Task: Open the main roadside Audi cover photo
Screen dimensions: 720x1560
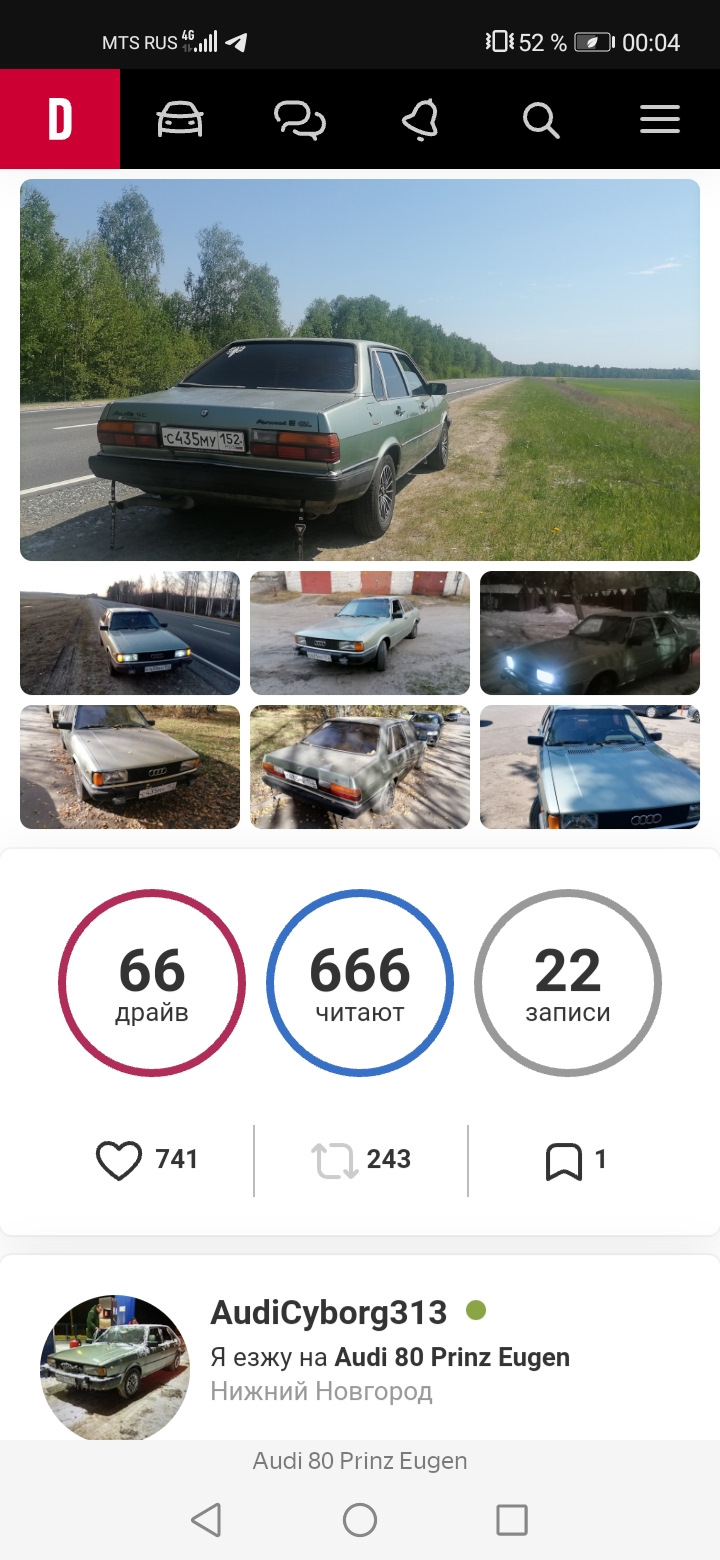Action: click(x=359, y=369)
